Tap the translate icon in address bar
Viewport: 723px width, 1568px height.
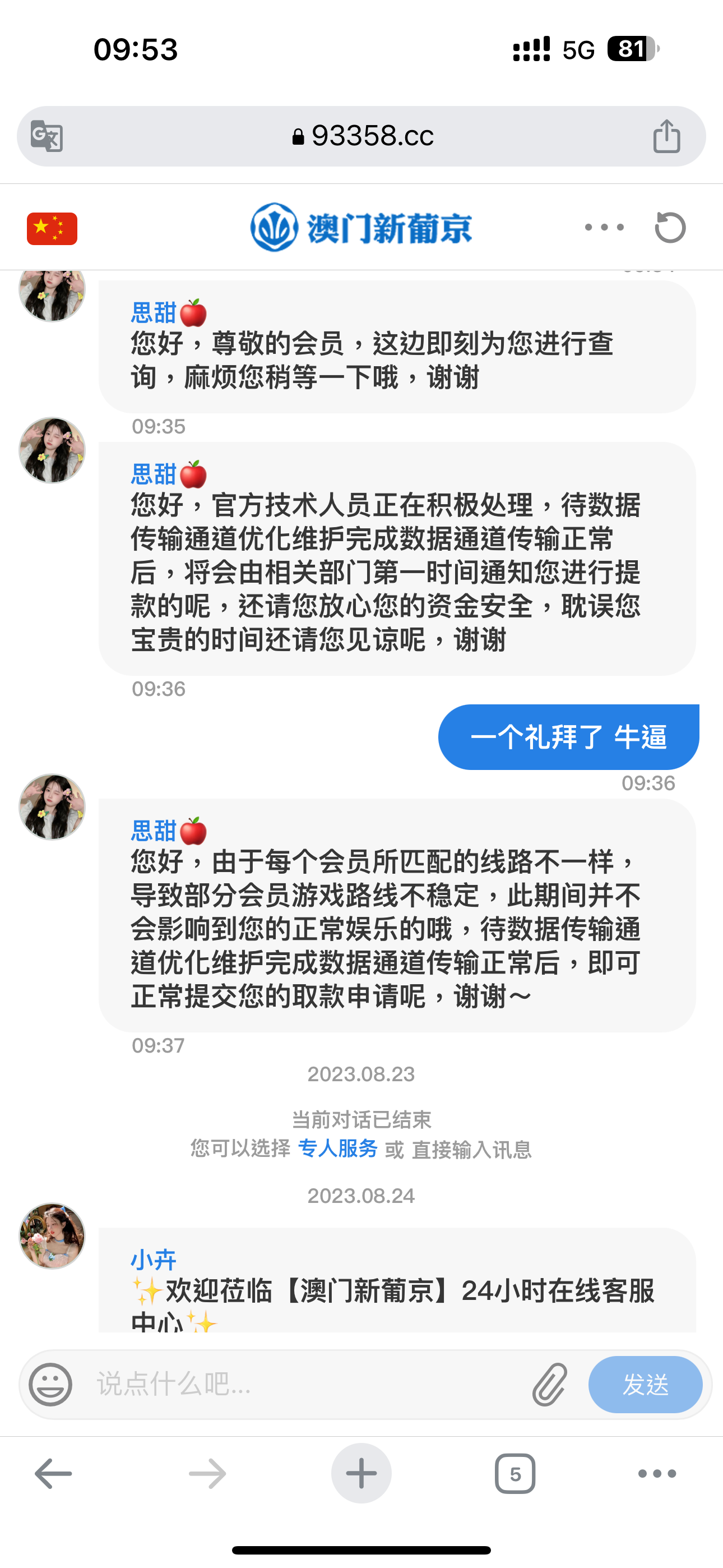point(47,136)
